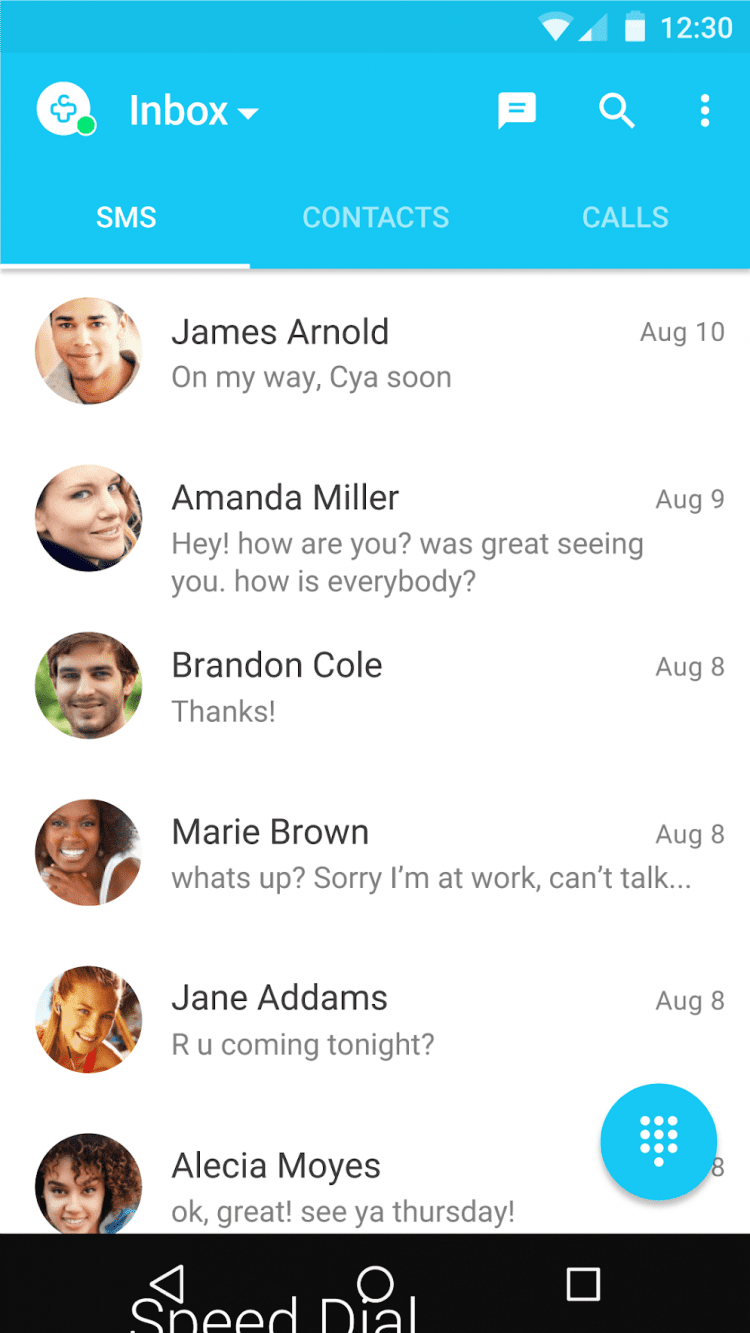The height and width of the screenshot is (1333, 750).
Task: Tap the app profile logo
Action: [64, 109]
